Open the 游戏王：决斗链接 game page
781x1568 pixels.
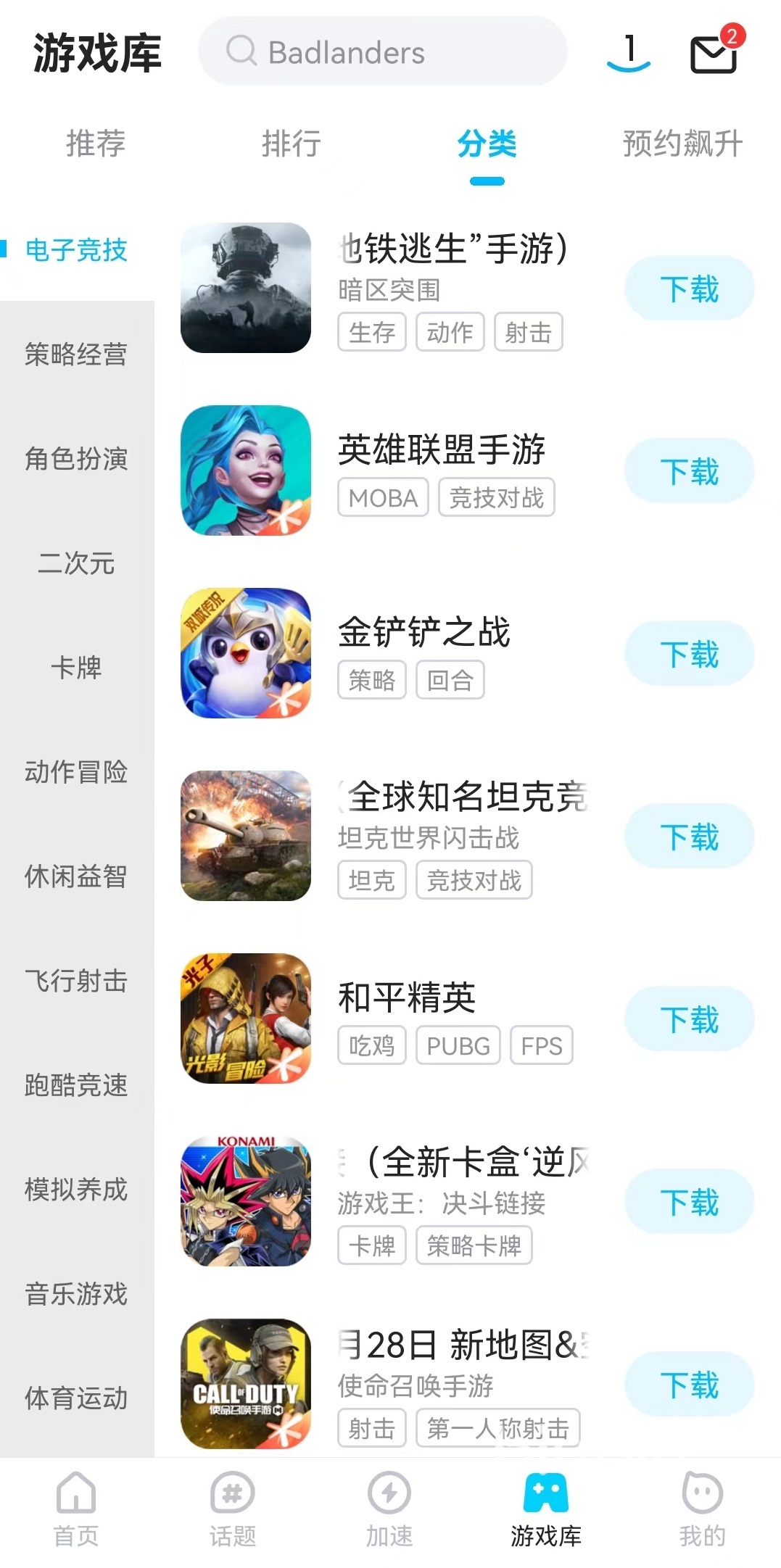tap(441, 1203)
